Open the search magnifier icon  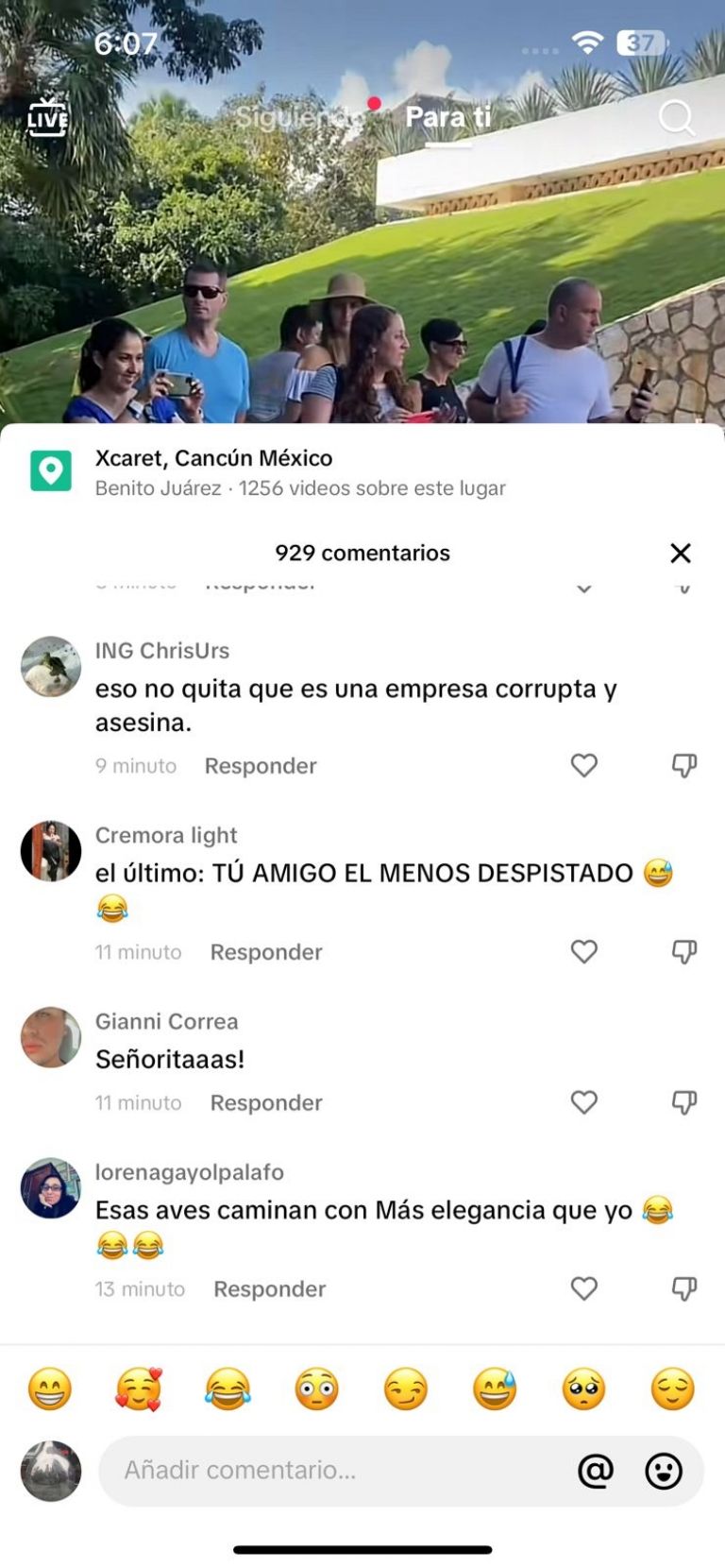point(676,118)
